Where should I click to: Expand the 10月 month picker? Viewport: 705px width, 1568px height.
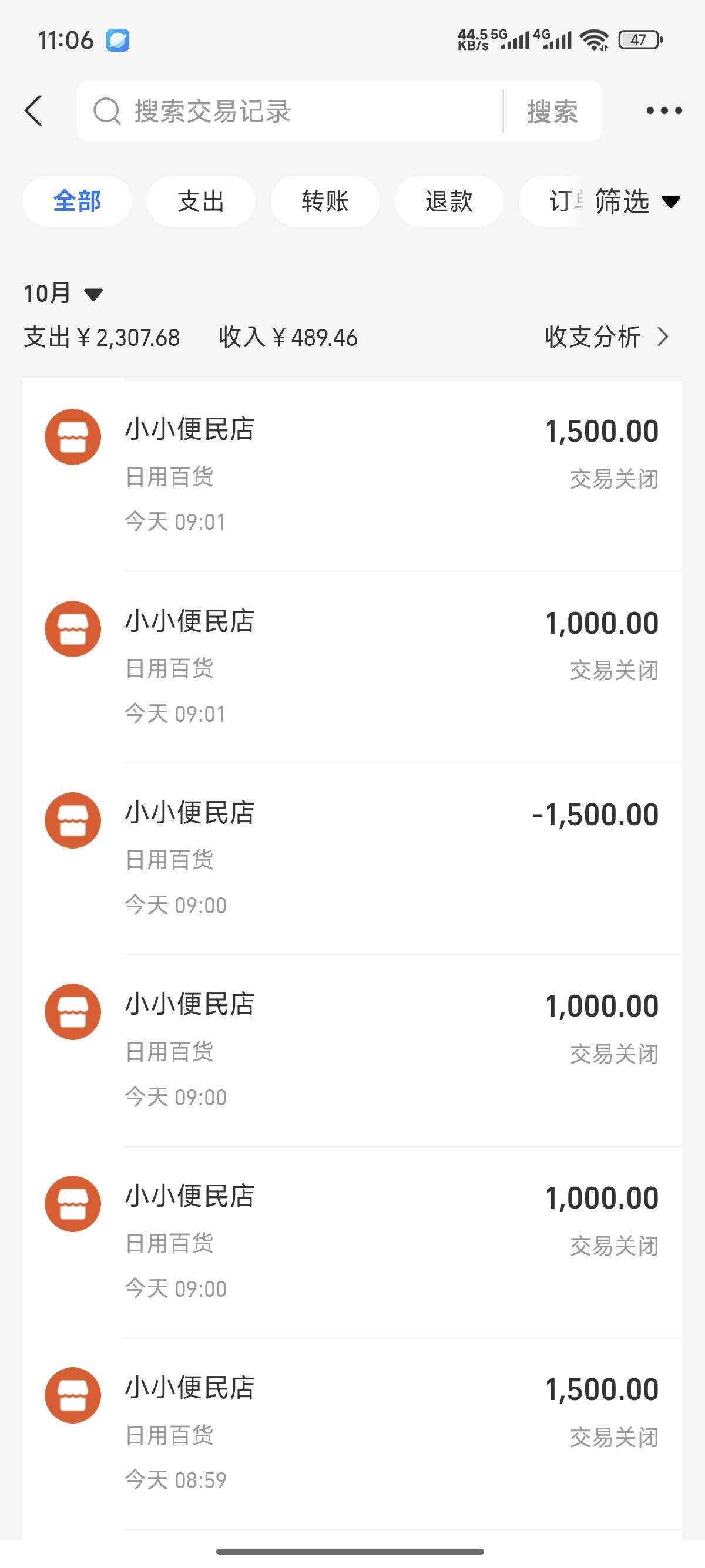[x=63, y=294]
